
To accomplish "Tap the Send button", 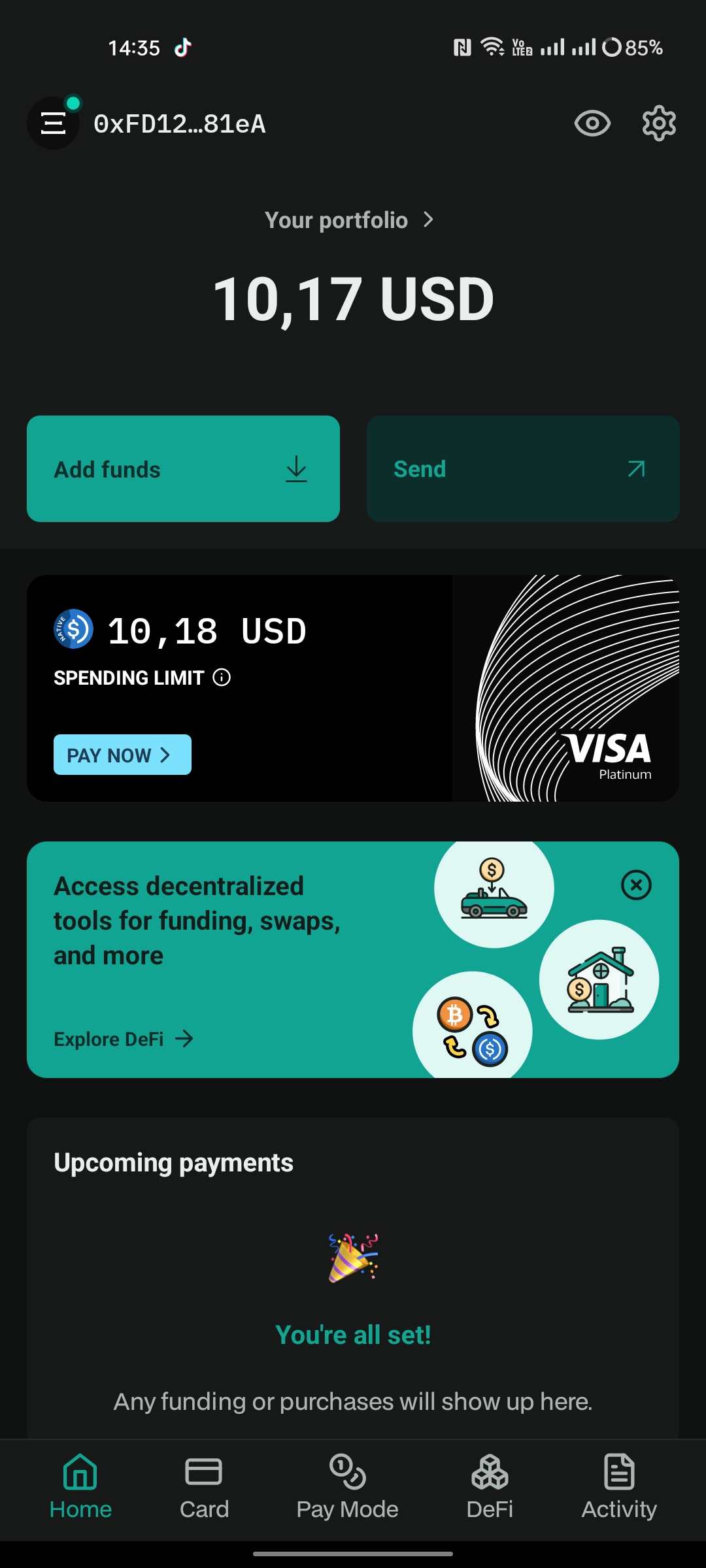I will [522, 469].
